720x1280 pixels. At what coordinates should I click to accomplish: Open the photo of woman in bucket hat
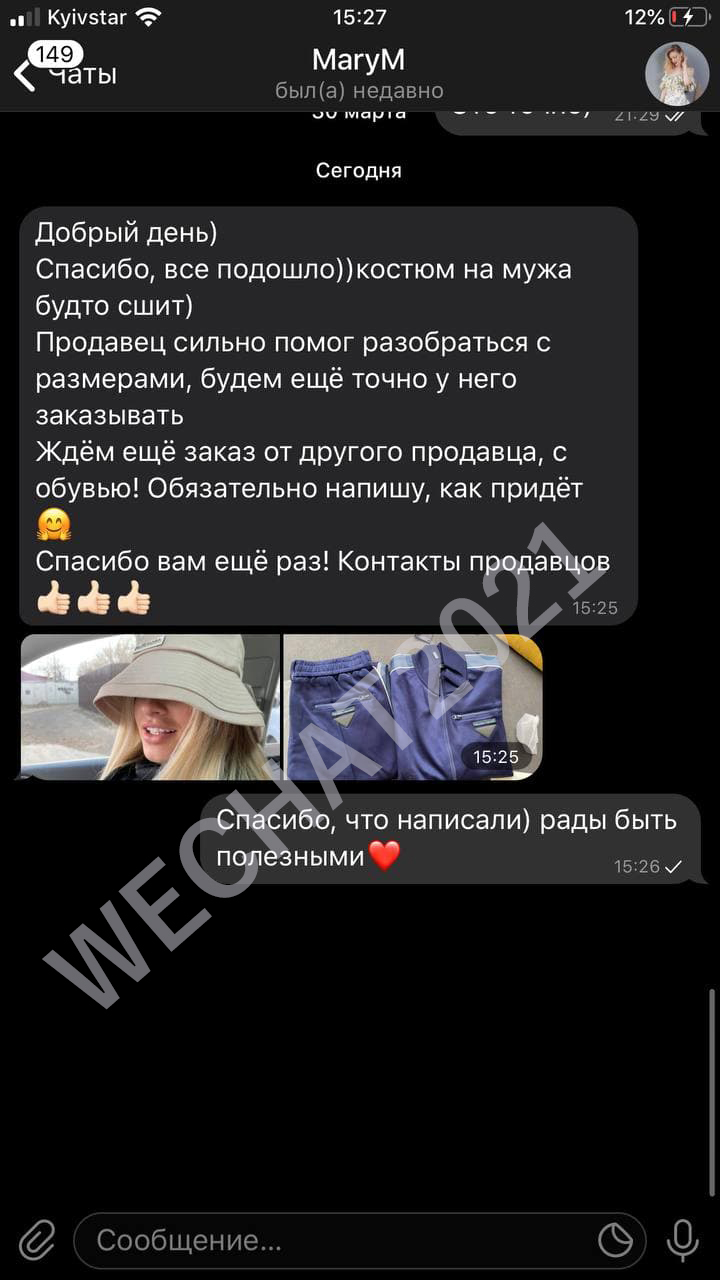pos(150,707)
